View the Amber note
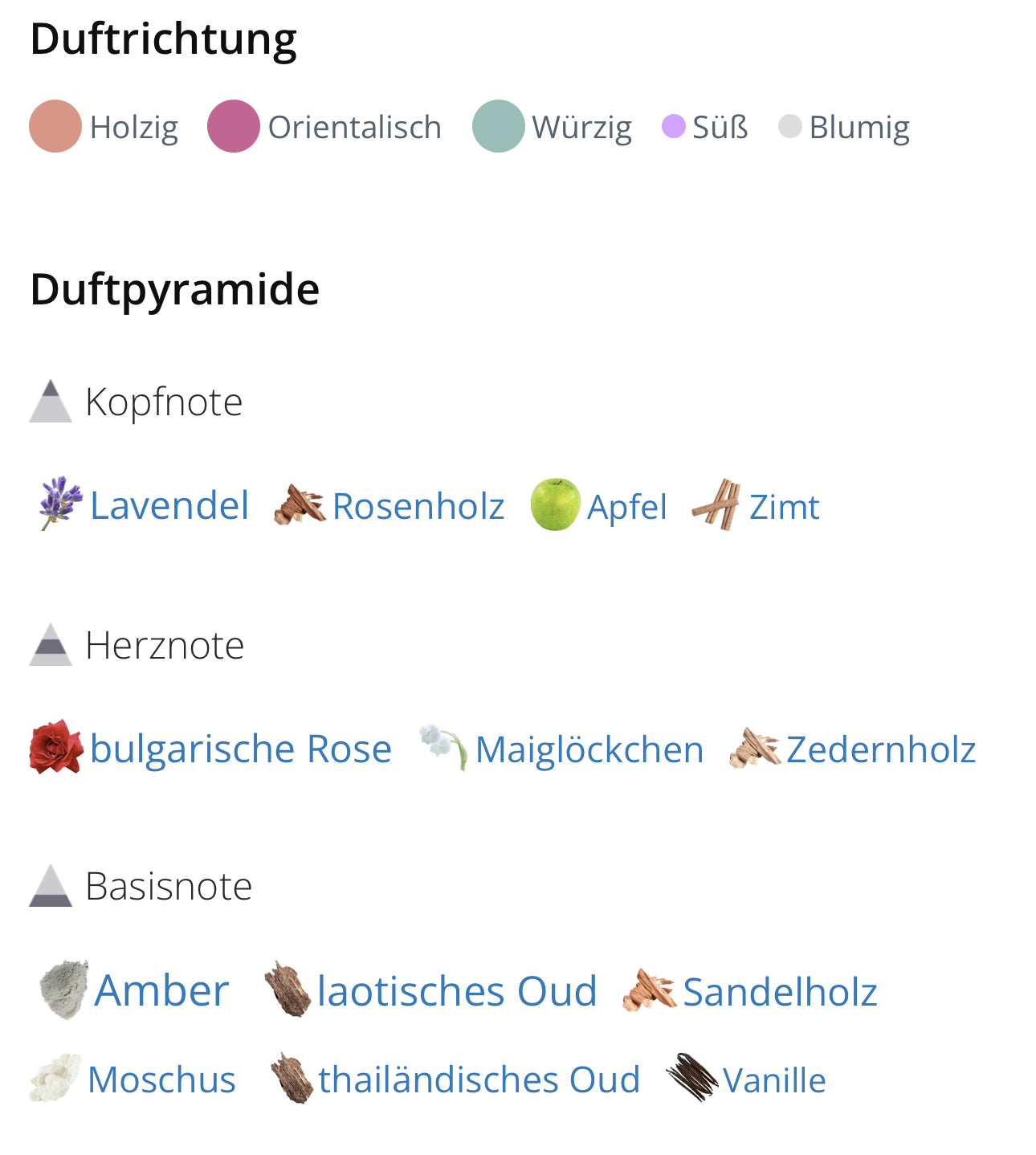This screenshot has width=1036, height=1155. point(161,990)
